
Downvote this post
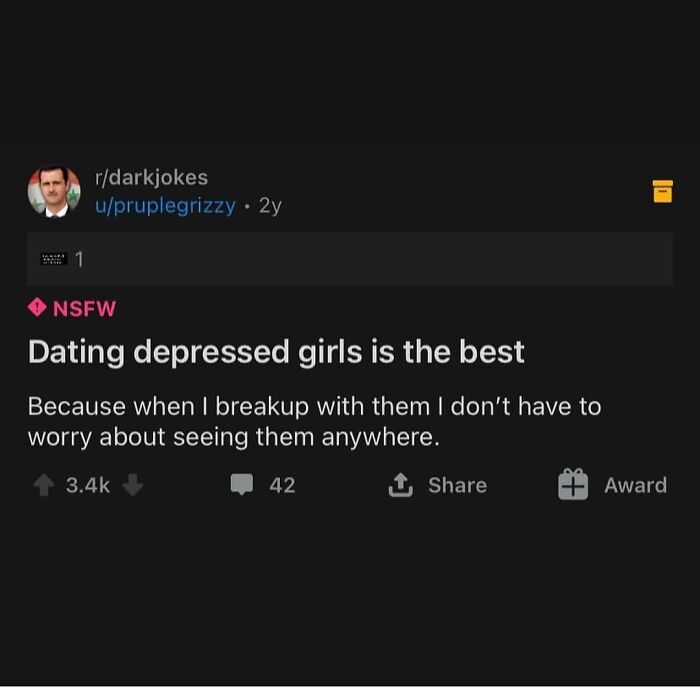pos(133,485)
